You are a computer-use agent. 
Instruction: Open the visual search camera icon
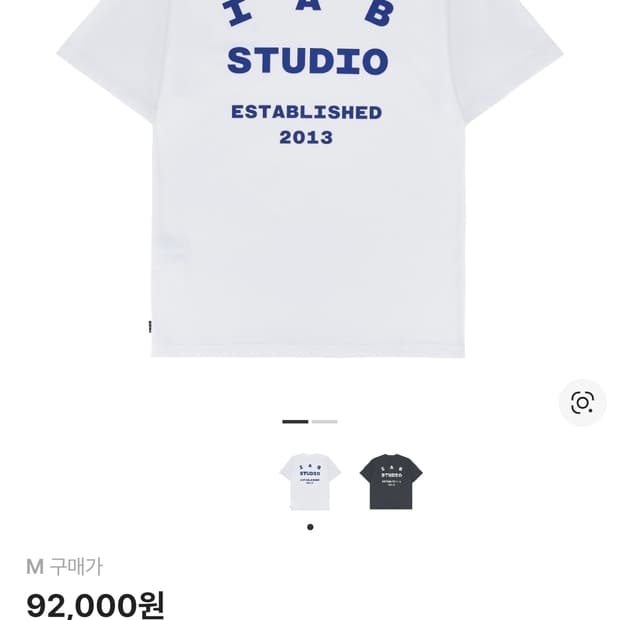582,403
